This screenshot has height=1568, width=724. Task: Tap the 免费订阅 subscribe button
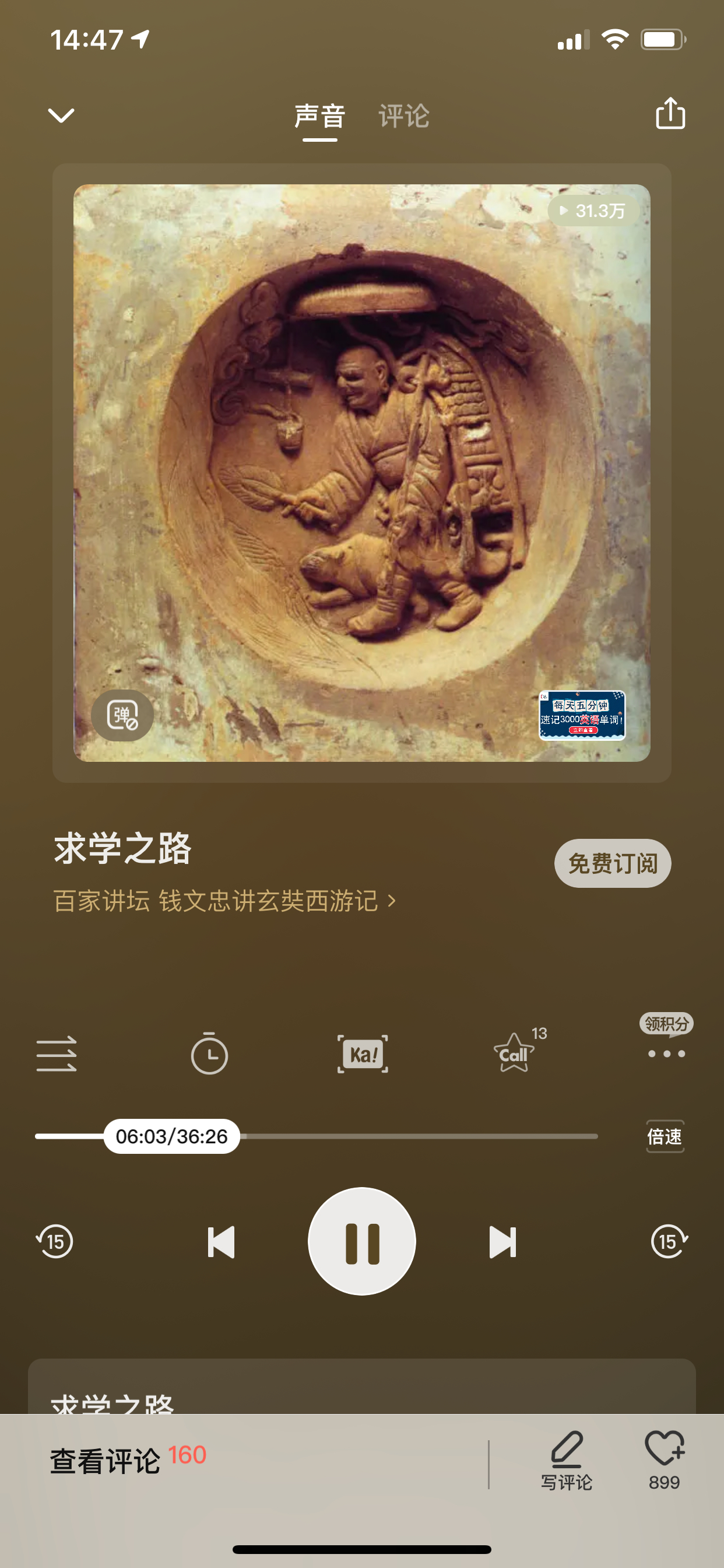[x=612, y=863]
